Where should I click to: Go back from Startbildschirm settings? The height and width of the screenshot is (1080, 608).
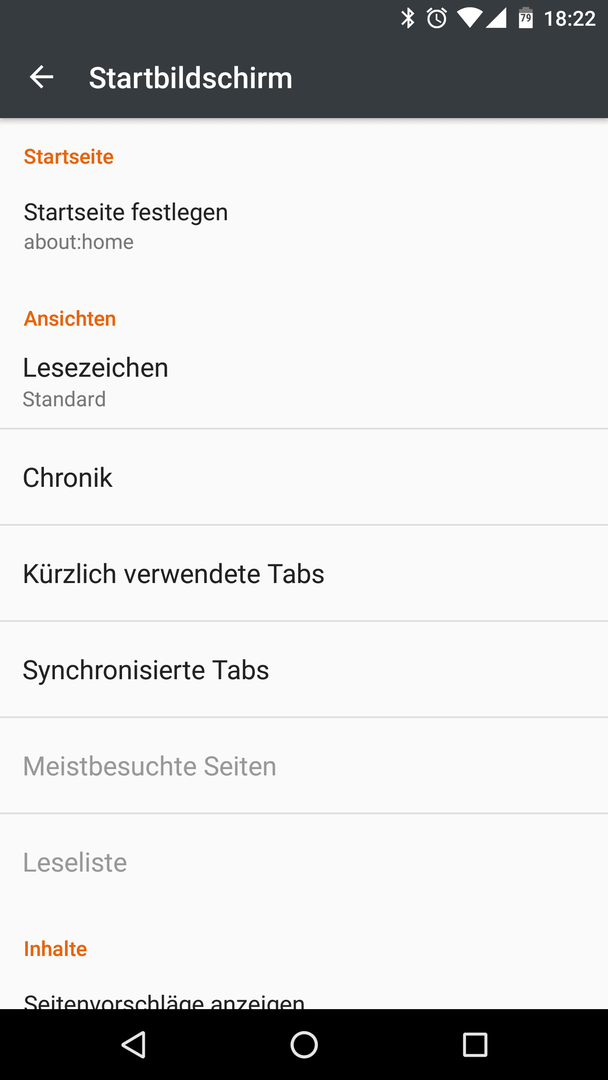pyautogui.click(x=41, y=77)
